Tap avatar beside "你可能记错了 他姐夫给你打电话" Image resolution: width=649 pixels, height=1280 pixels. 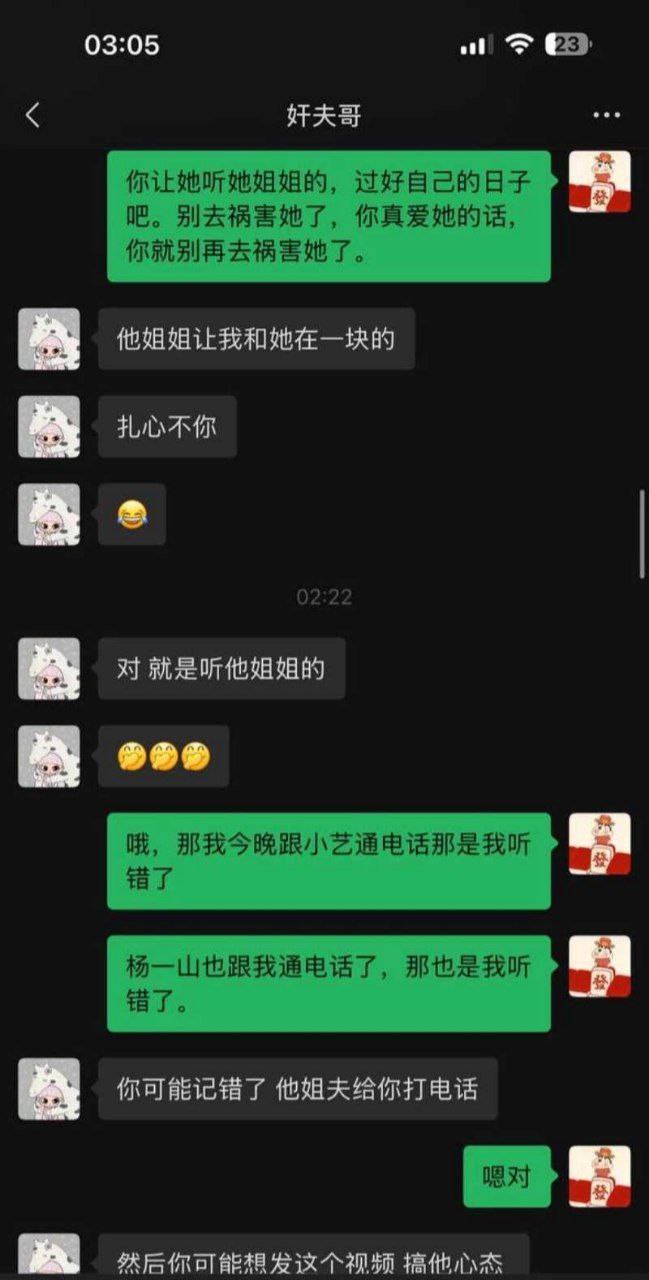coord(49,1089)
